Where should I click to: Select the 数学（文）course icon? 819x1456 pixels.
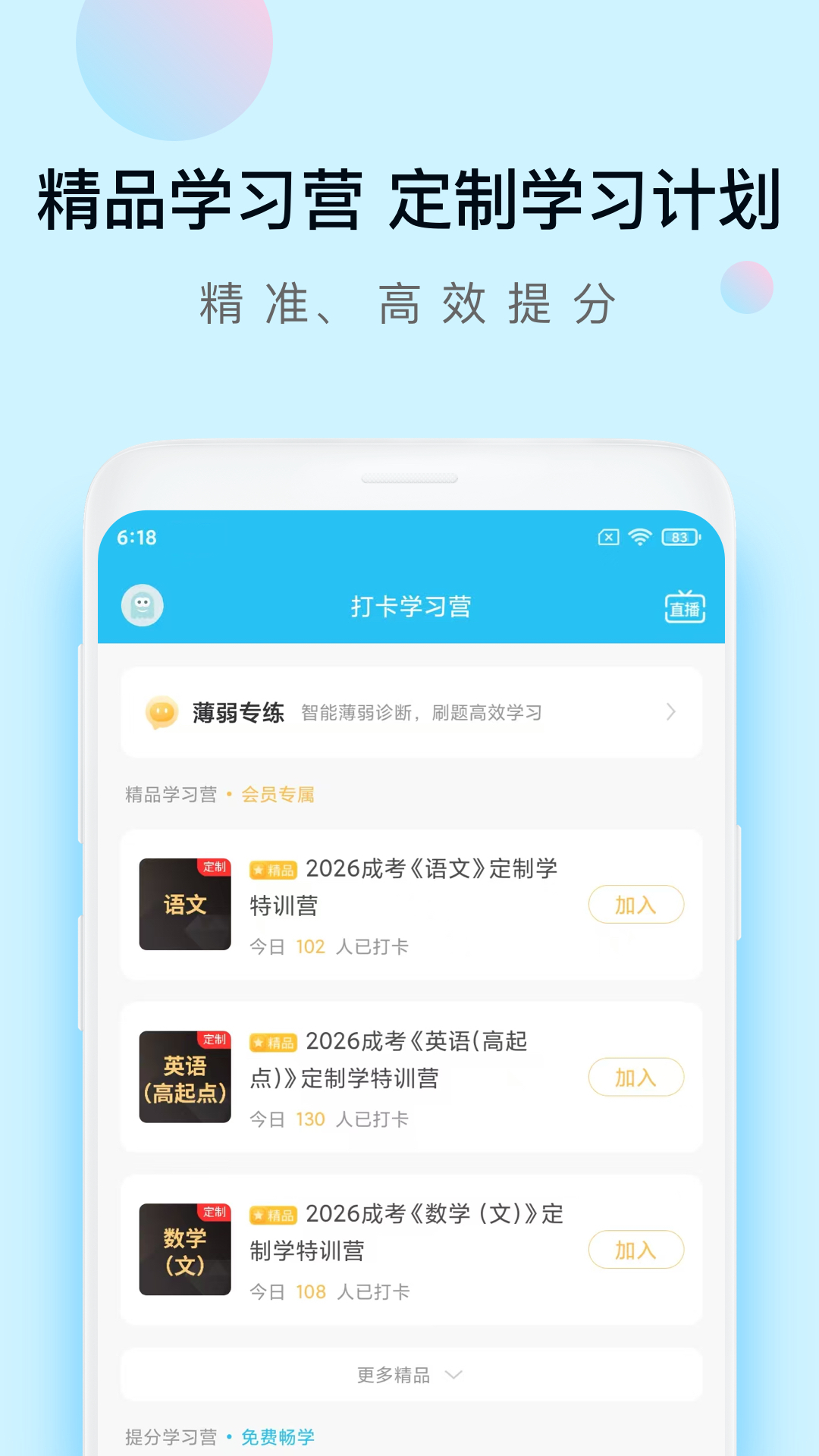[185, 1251]
